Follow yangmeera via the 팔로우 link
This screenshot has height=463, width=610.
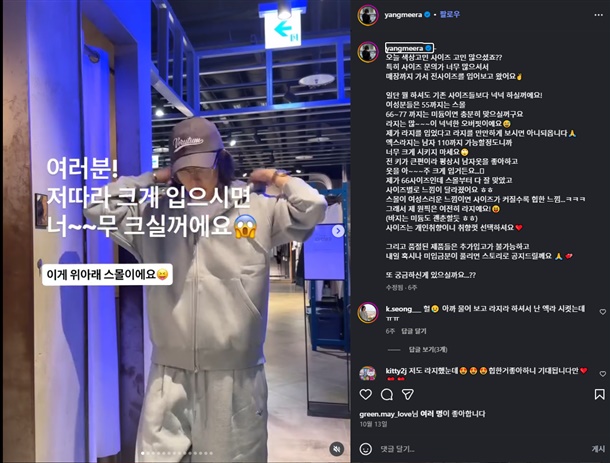[449, 14]
